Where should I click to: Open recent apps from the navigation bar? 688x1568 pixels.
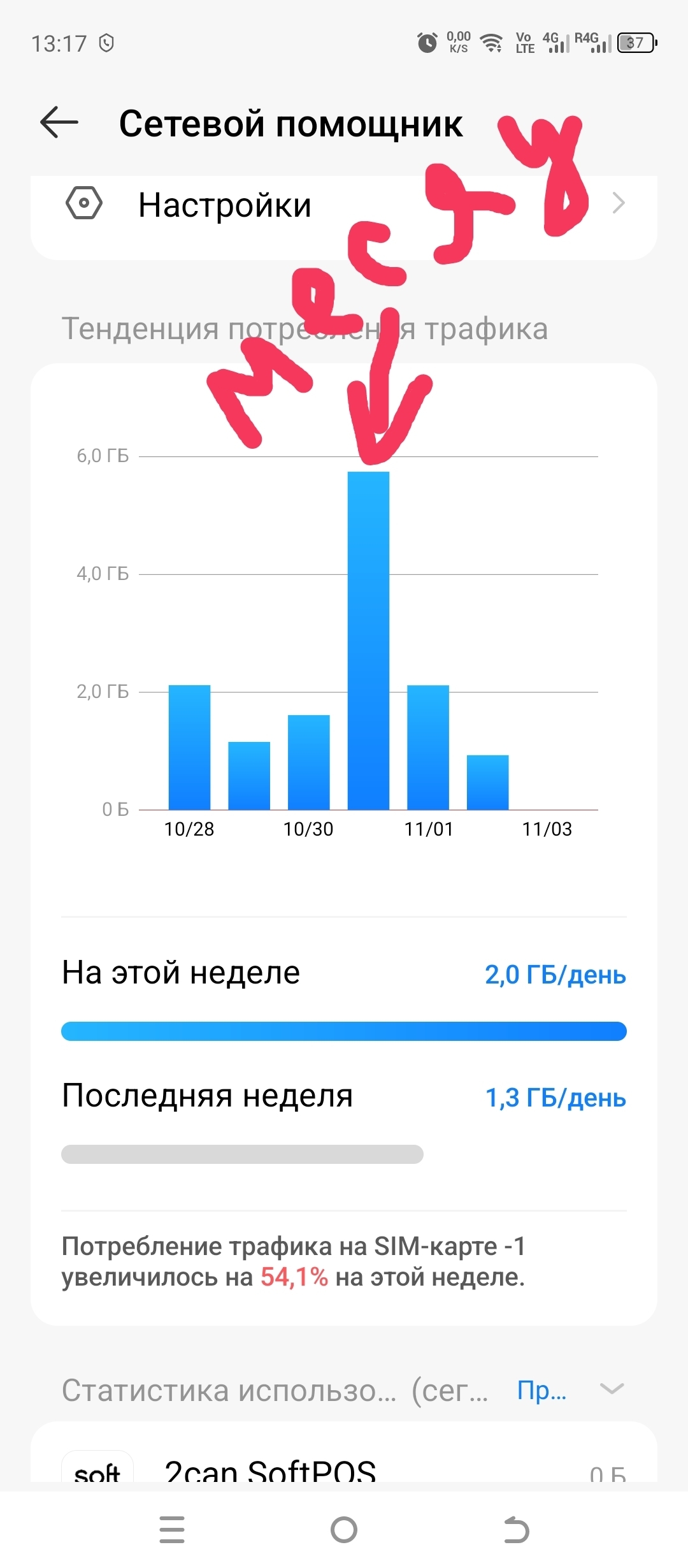click(172, 1530)
